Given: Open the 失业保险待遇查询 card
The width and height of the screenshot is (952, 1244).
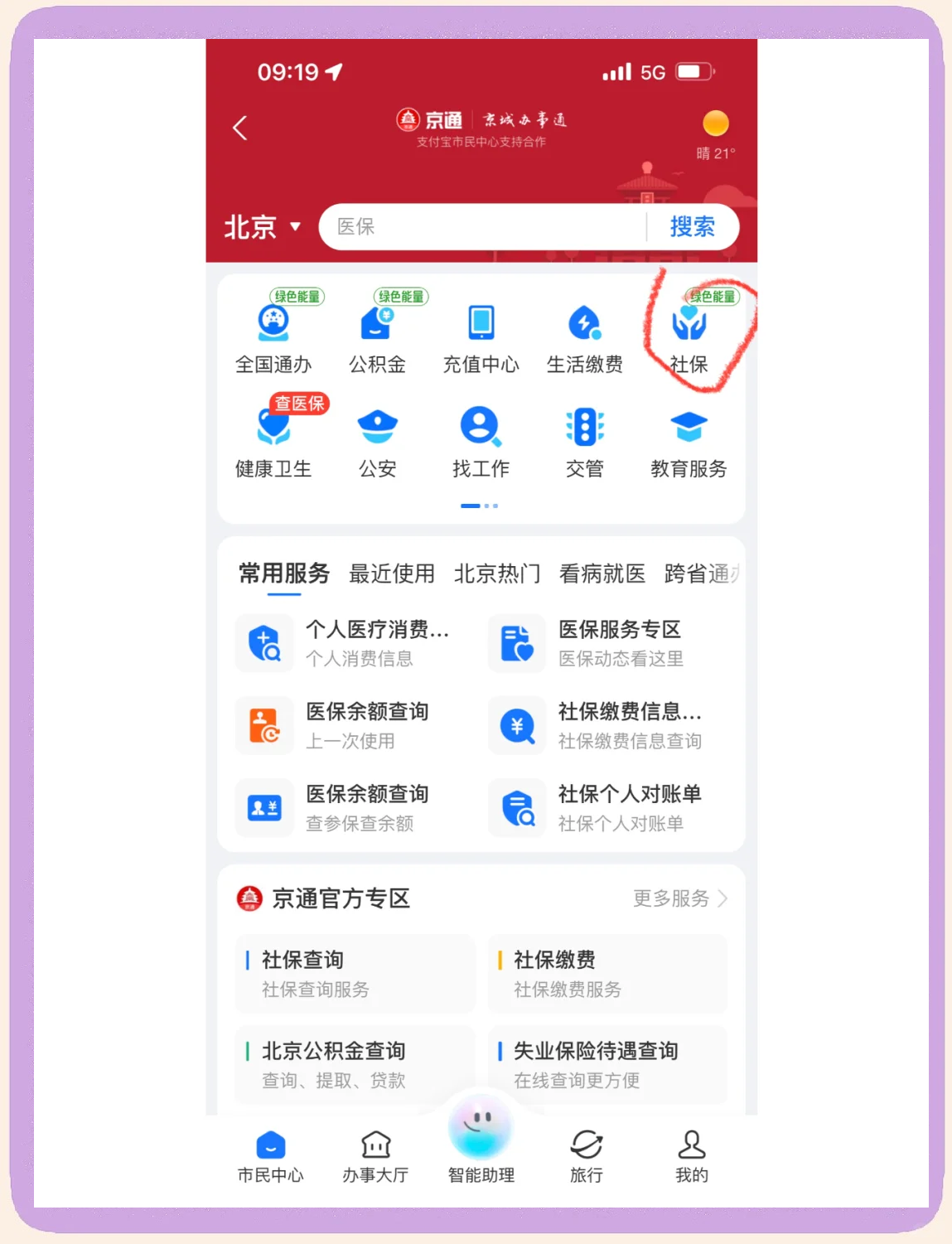Looking at the screenshot, I should click(x=607, y=1064).
